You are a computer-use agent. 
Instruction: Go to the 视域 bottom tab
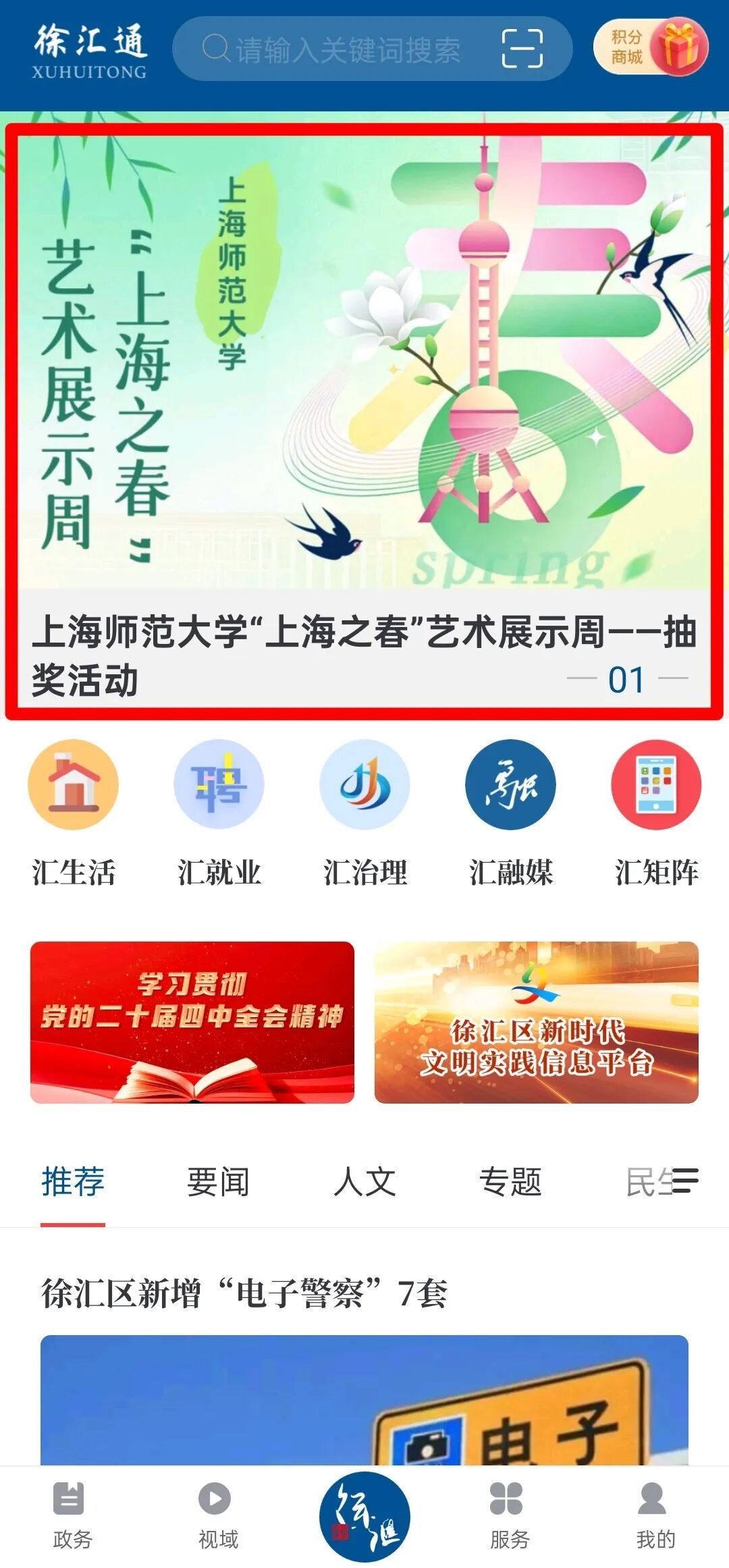click(218, 1515)
